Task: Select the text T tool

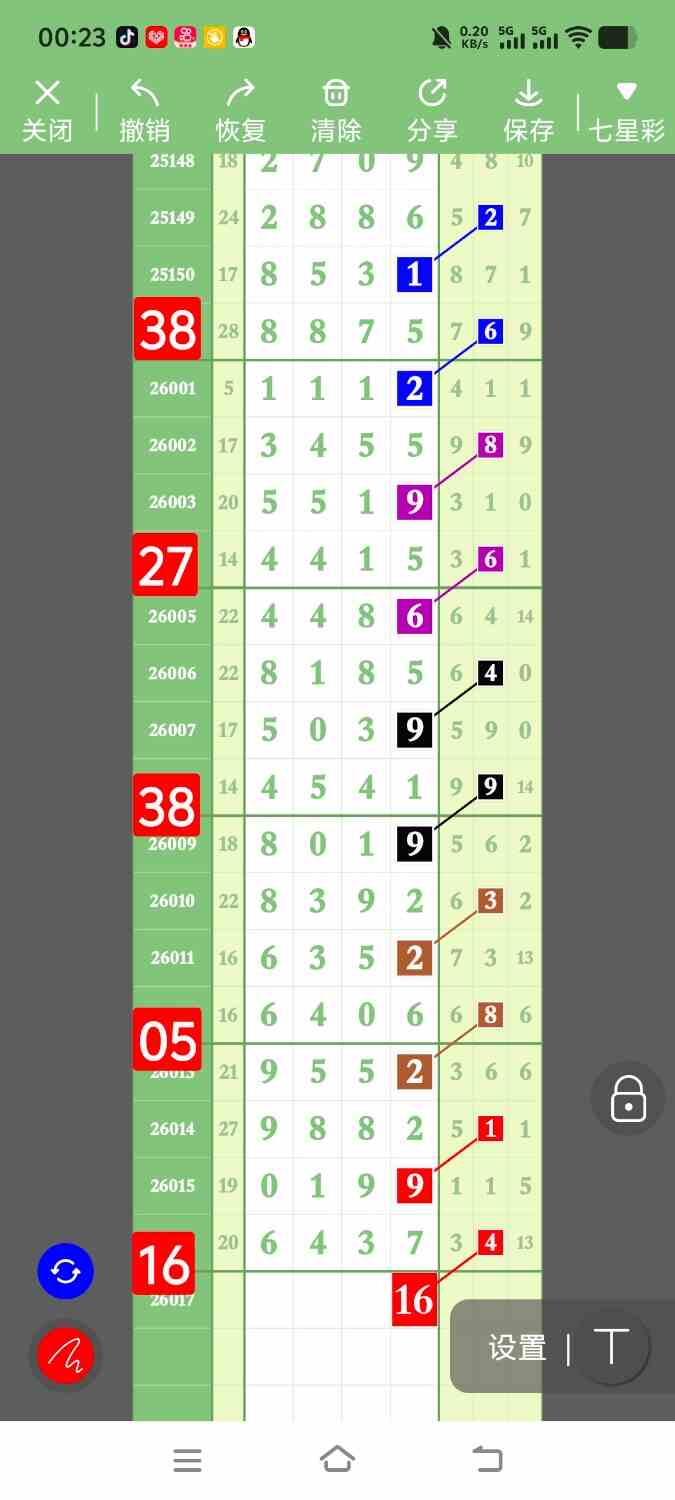Action: tap(611, 1347)
